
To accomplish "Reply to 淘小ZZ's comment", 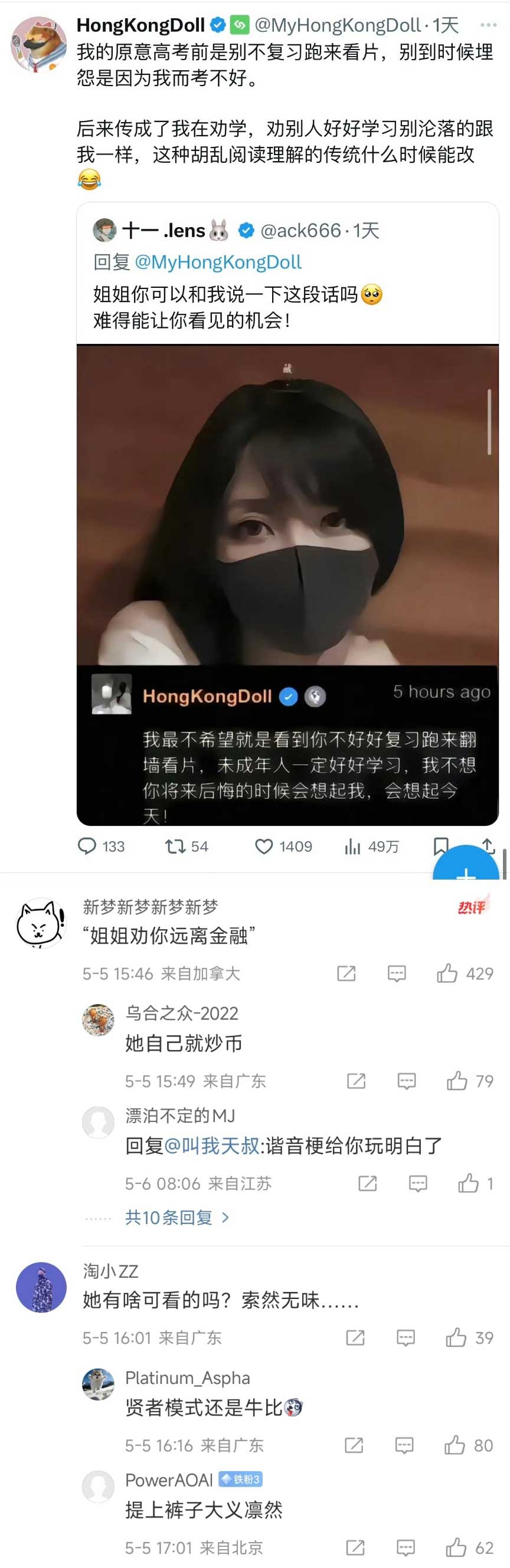I will (405, 1337).
